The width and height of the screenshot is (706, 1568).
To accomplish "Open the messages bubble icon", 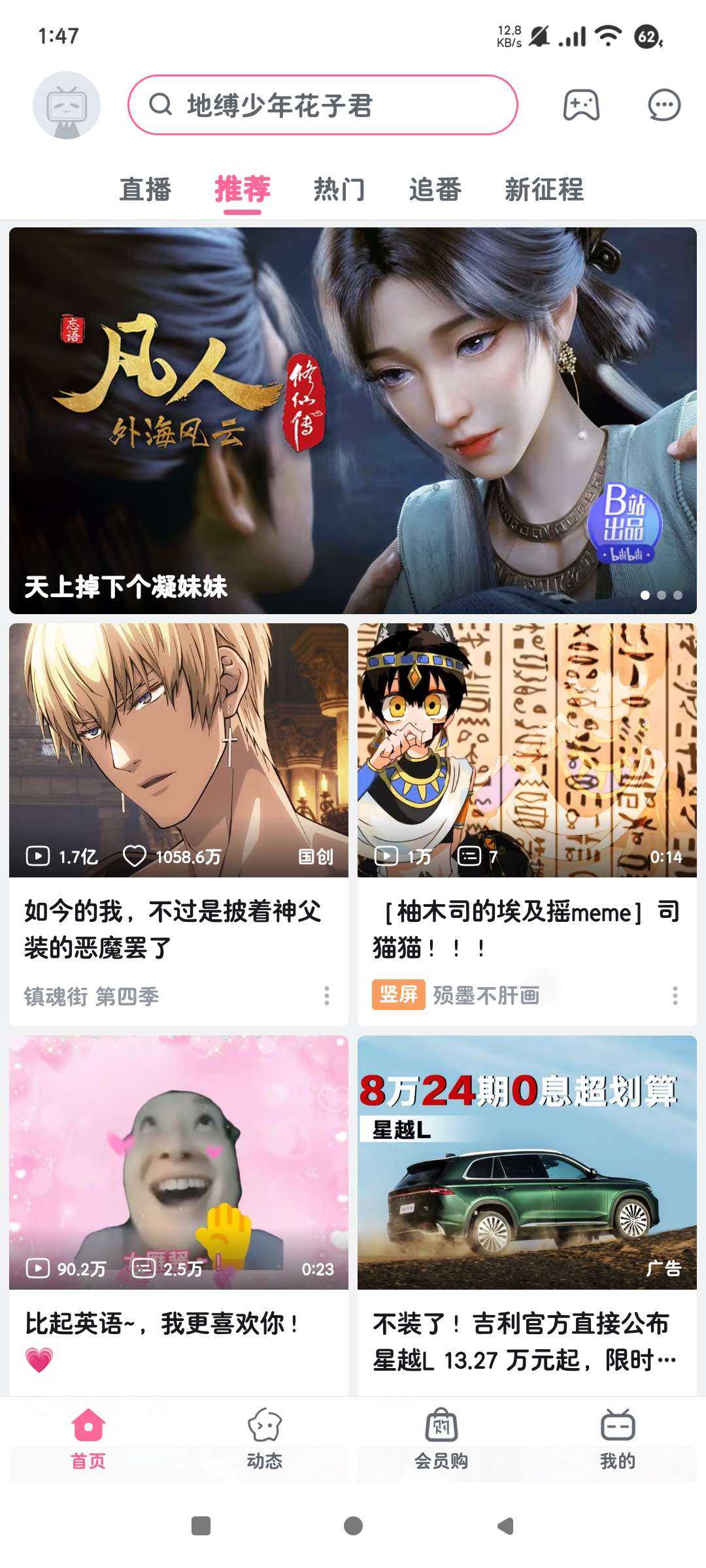I will (664, 105).
